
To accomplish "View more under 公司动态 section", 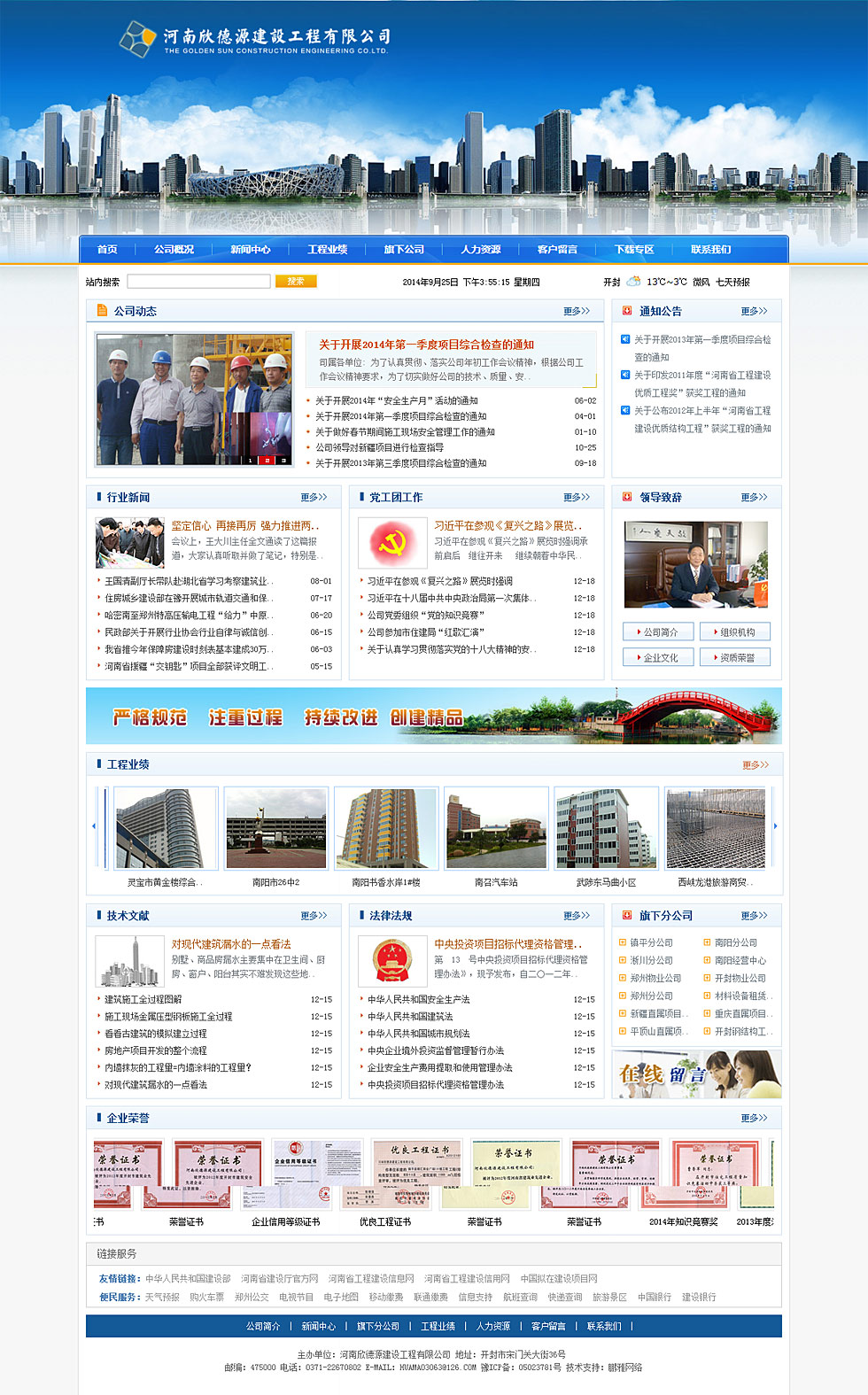I will click(x=577, y=312).
